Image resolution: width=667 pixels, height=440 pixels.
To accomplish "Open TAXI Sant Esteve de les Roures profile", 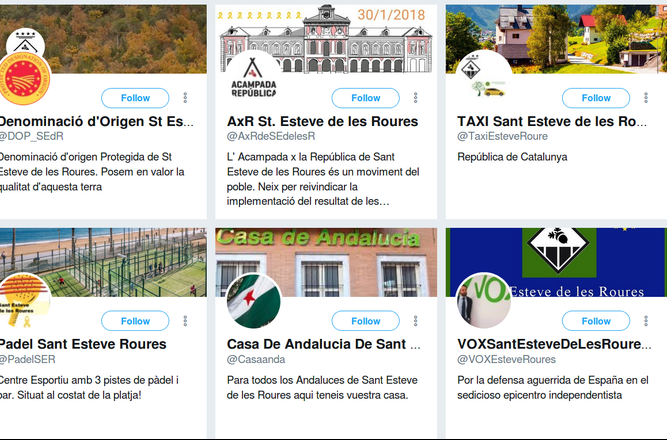I will 552,120.
